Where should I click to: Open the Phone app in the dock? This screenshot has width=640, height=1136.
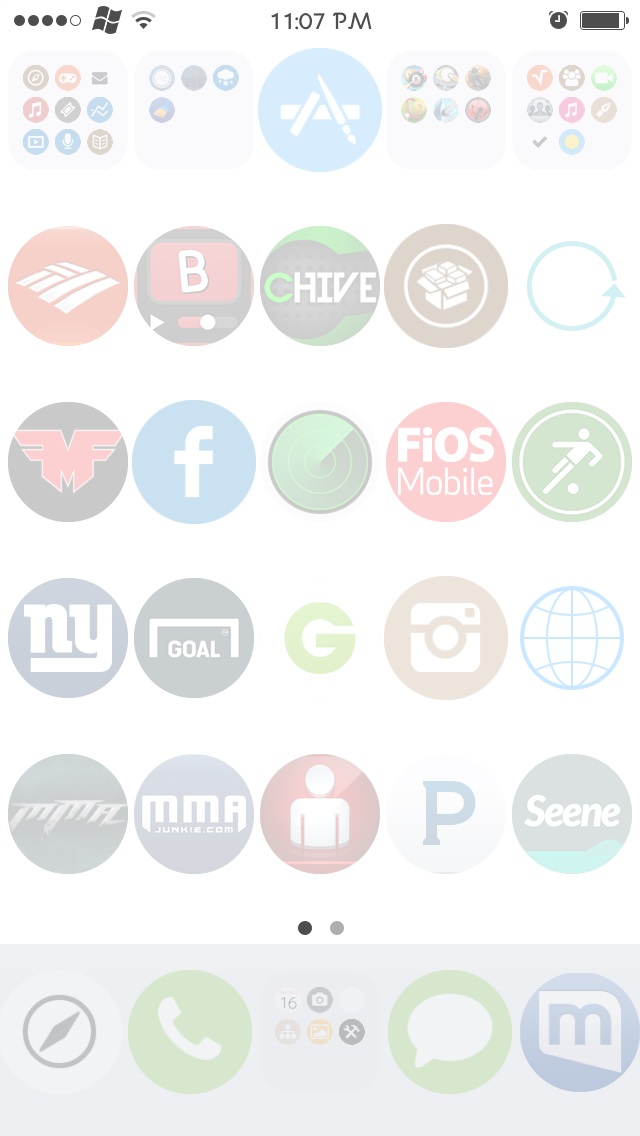click(x=190, y=1032)
